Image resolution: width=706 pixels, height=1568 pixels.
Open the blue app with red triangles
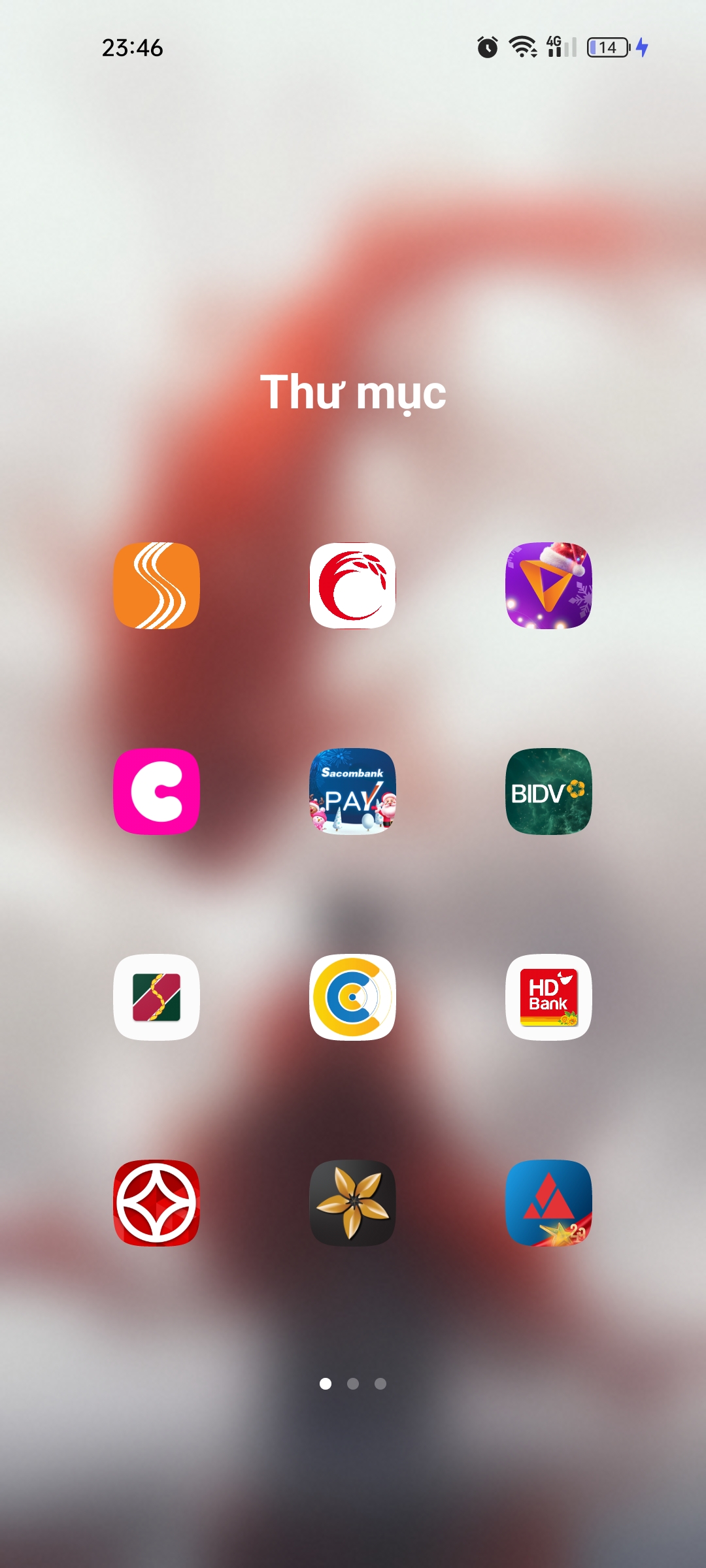tap(548, 1203)
